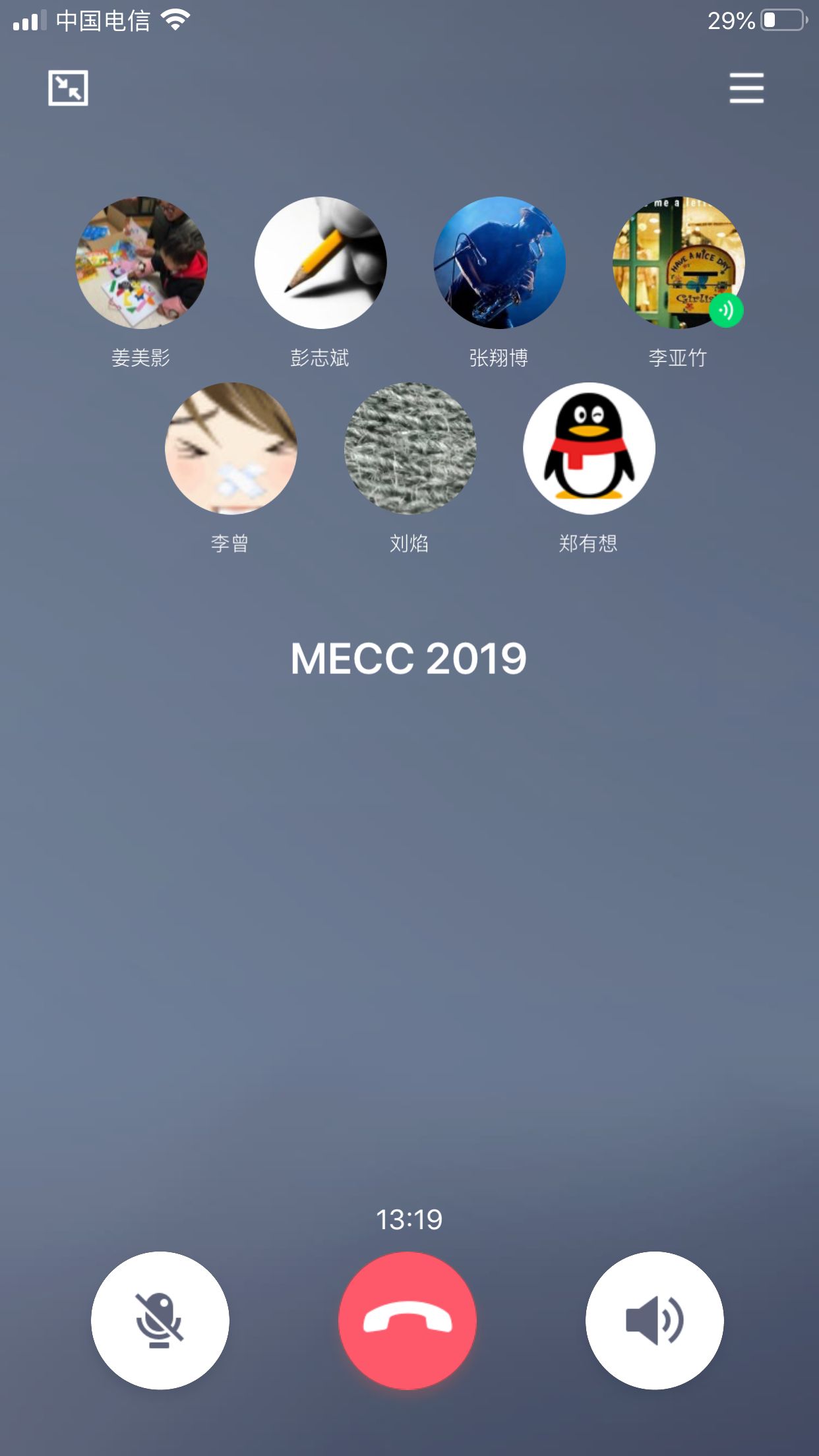The height and width of the screenshot is (1456, 819).
Task: Open the hamburger menu
Action: click(746, 88)
